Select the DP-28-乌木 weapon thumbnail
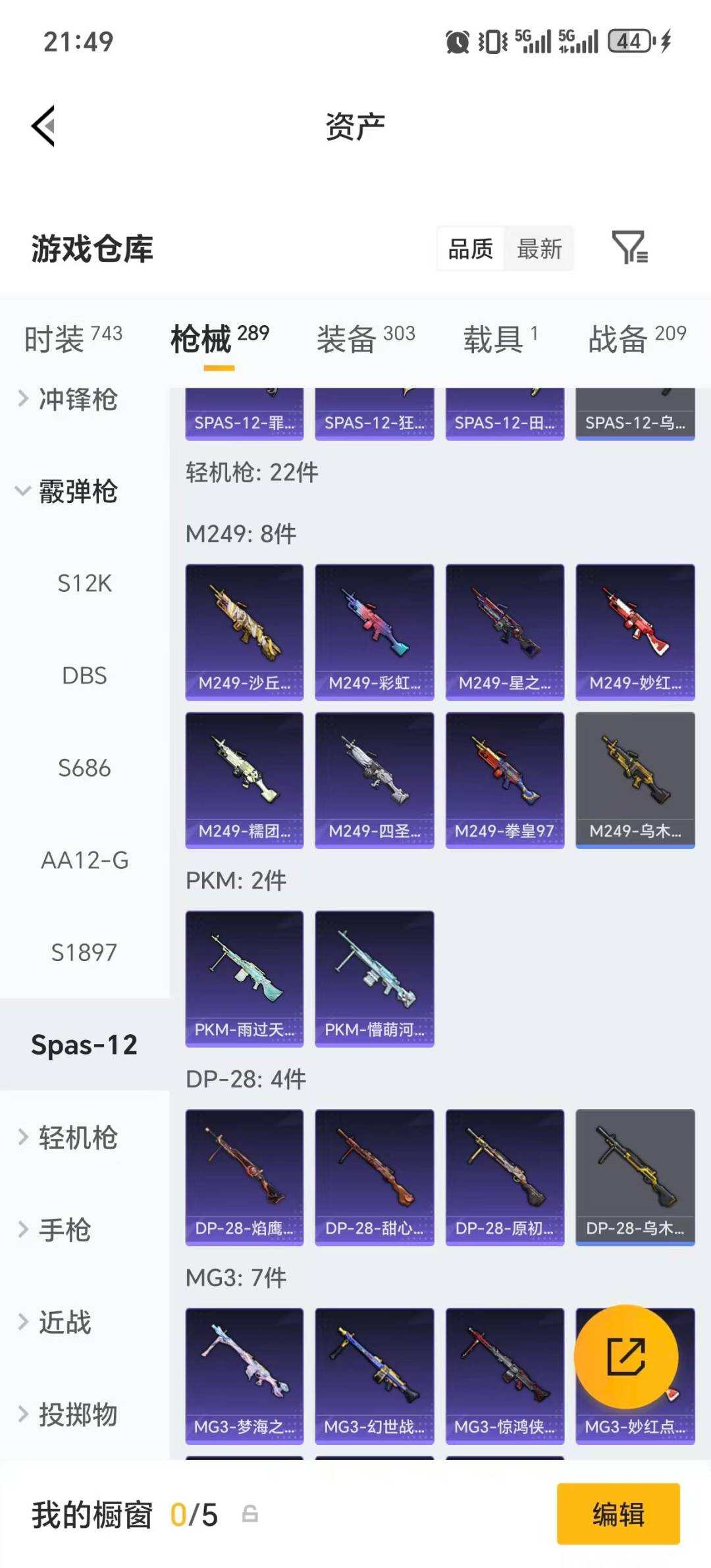The image size is (711, 1568). pos(634,1176)
